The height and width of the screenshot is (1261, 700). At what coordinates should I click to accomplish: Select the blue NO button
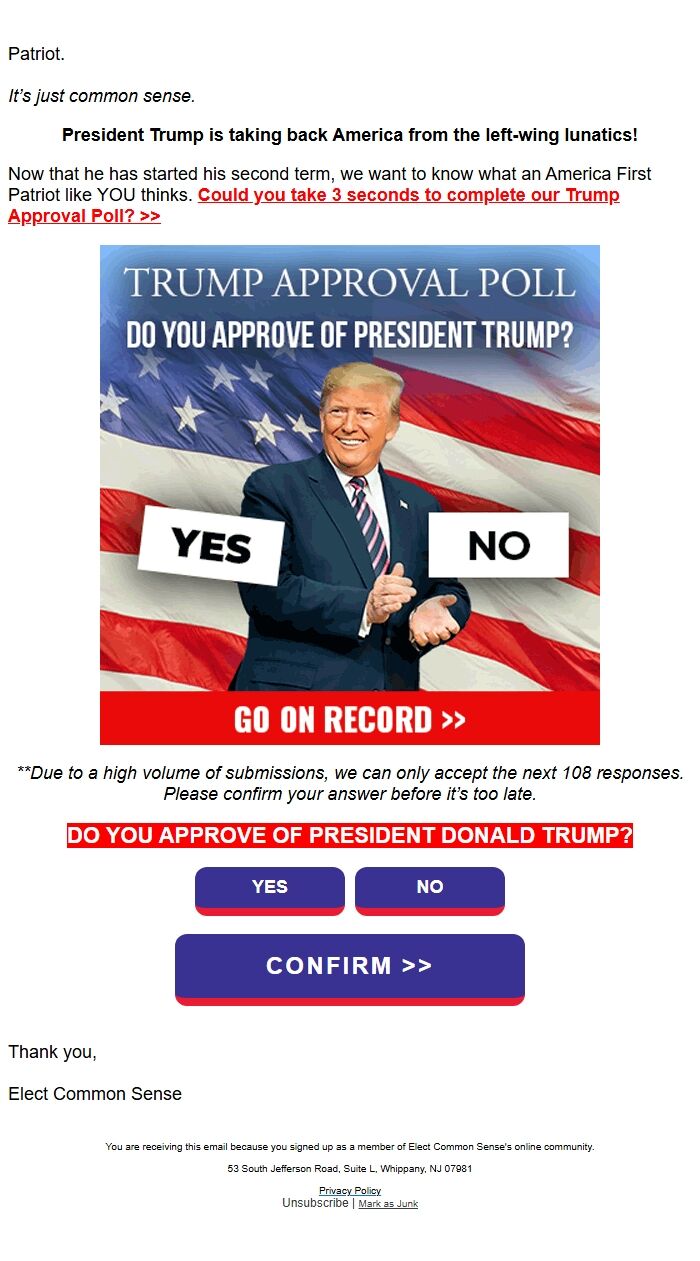[x=430, y=891]
